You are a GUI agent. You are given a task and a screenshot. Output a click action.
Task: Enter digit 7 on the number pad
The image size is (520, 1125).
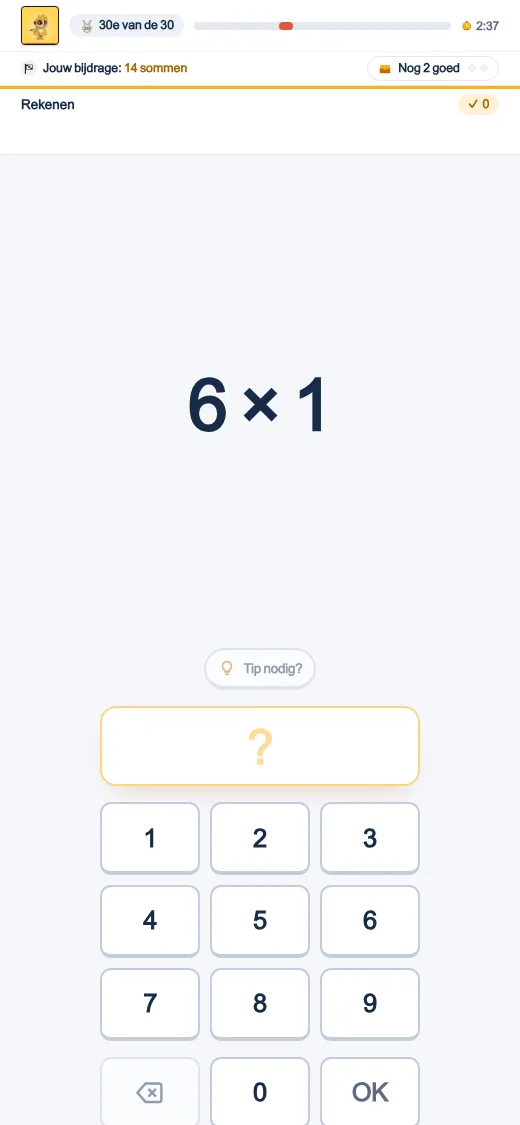tap(150, 1004)
